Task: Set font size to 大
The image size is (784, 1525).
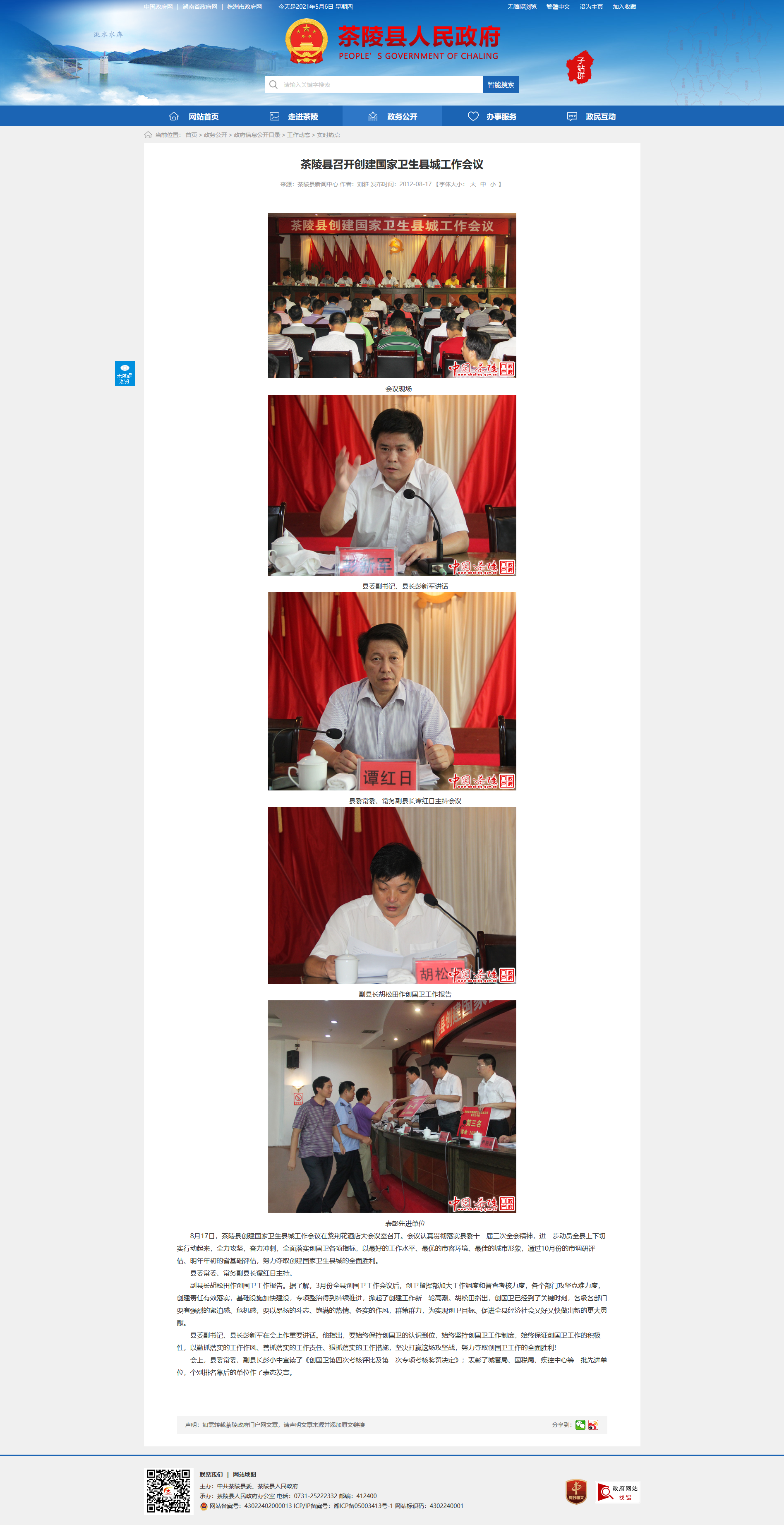Action: [x=473, y=184]
